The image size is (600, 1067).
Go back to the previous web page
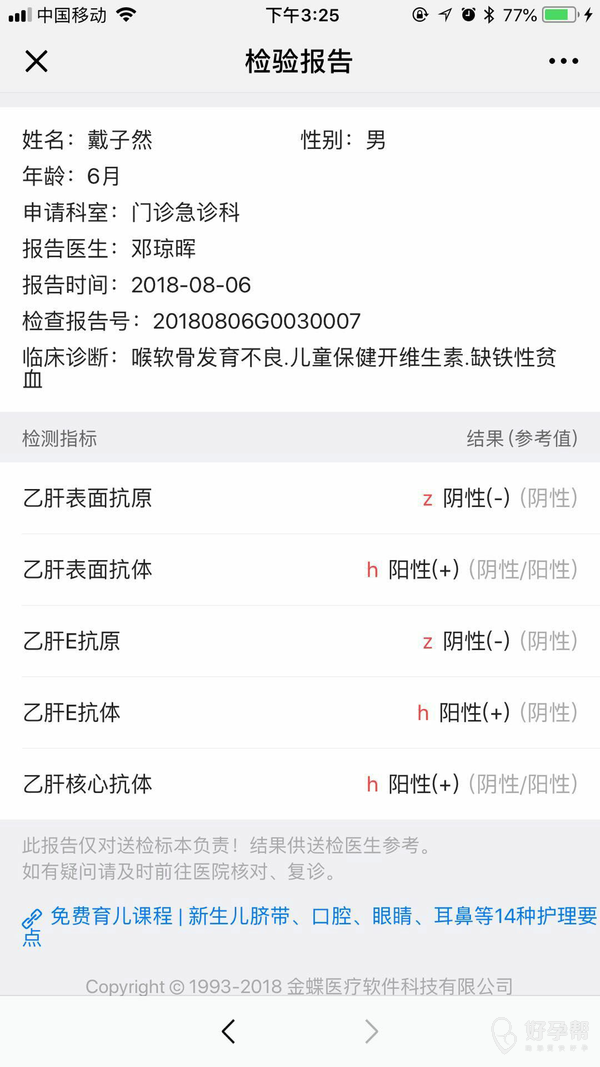pyautogui.click(x=229, y=1031)
